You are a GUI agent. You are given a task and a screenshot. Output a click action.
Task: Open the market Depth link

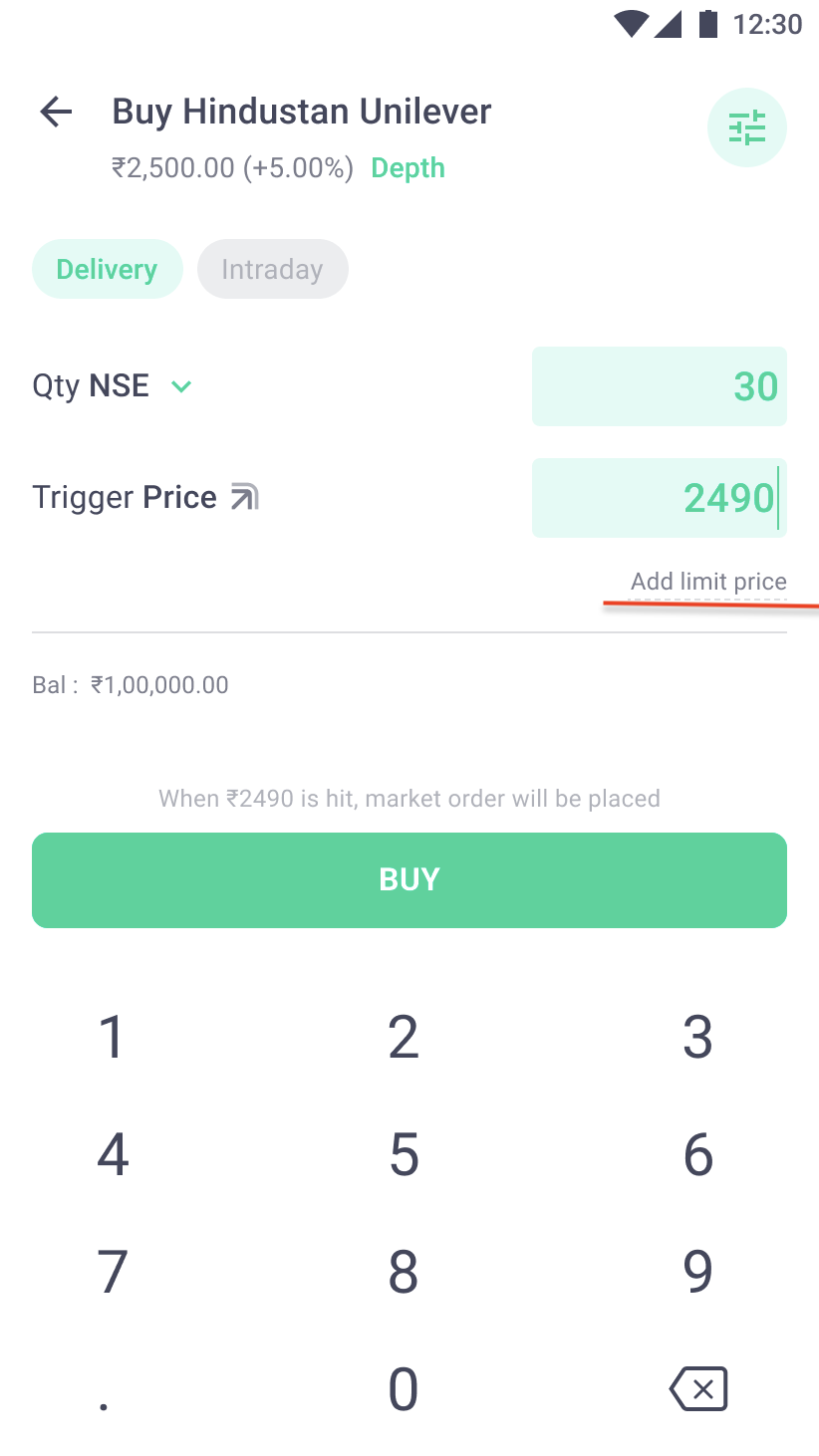click(408, 168)
